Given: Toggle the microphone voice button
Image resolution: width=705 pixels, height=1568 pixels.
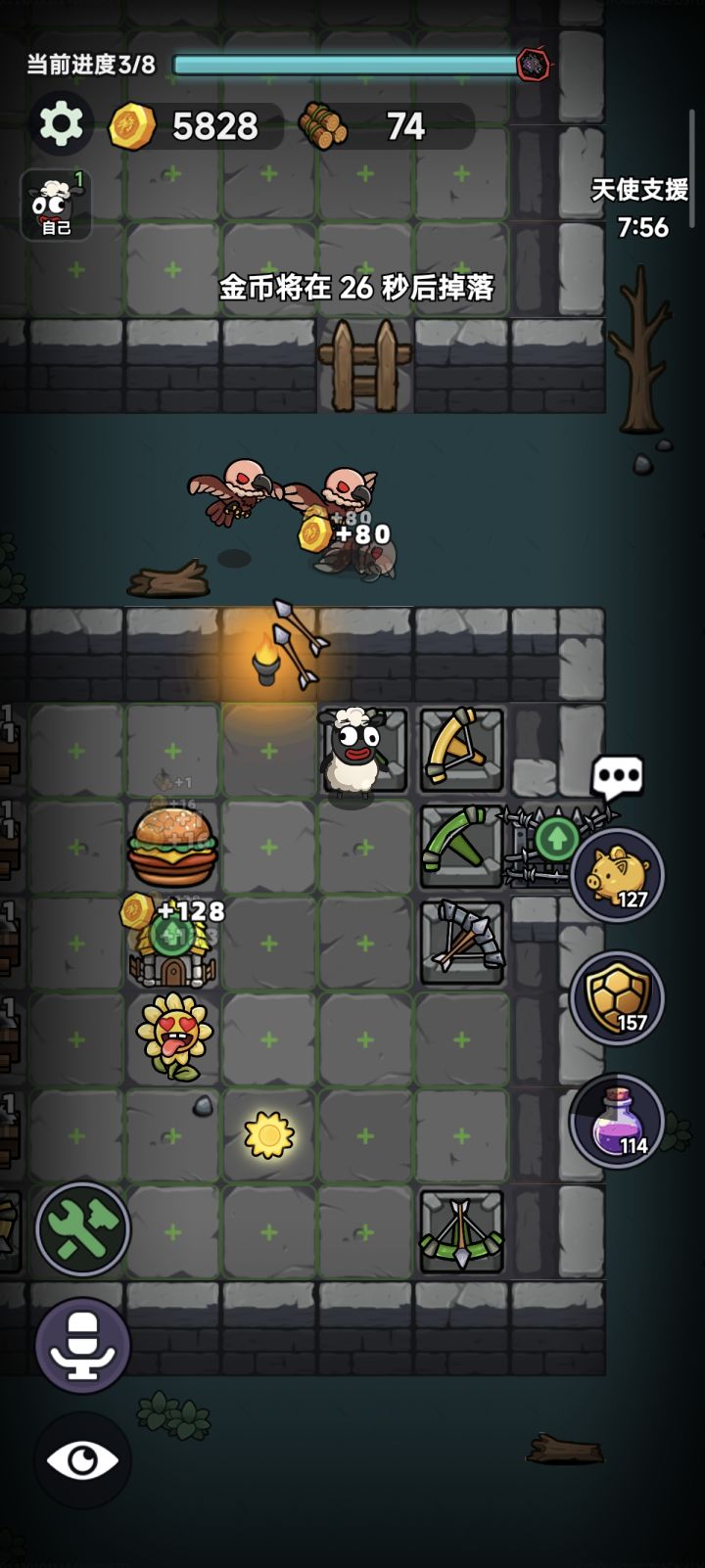Looking at the screenshot, I should point(83,1345).
